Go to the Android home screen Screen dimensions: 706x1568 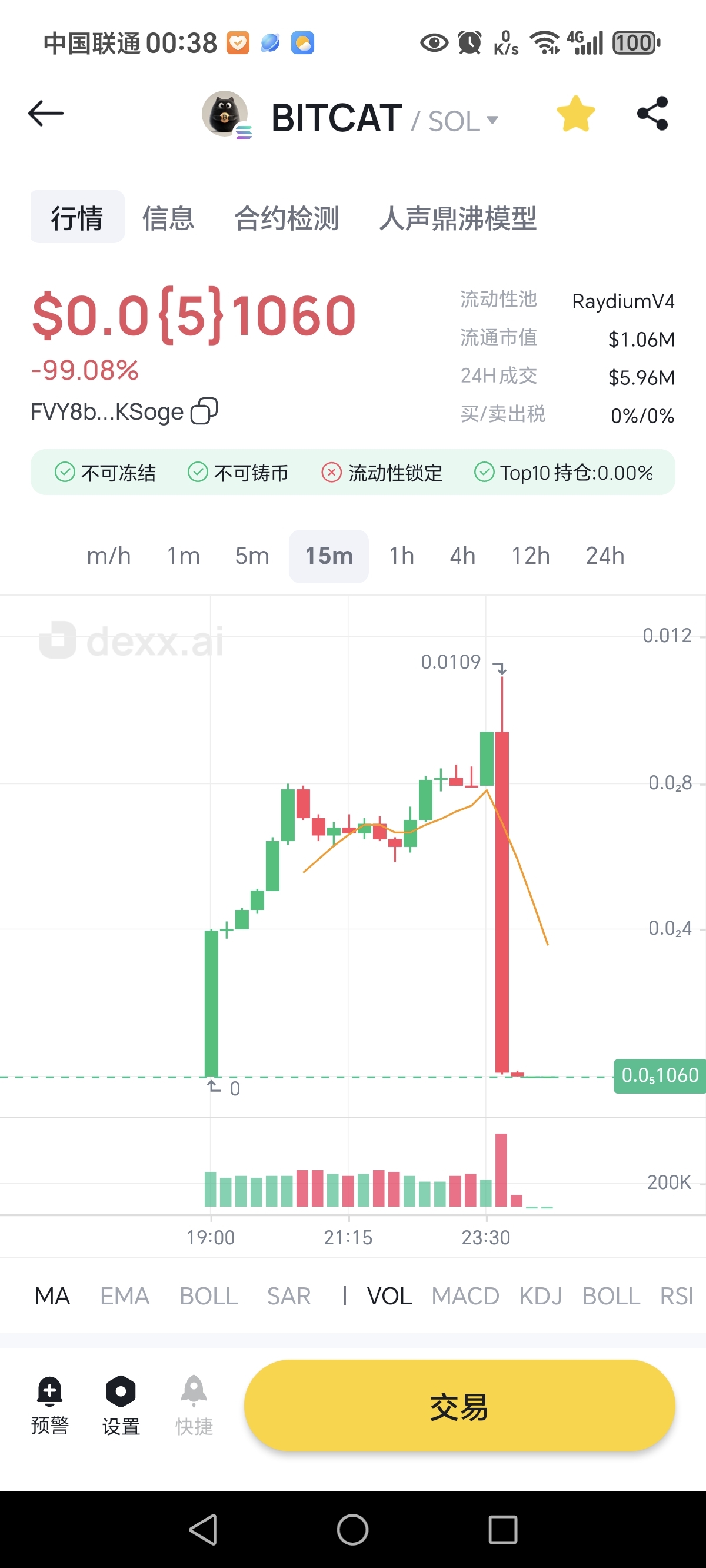point(353,1530)
